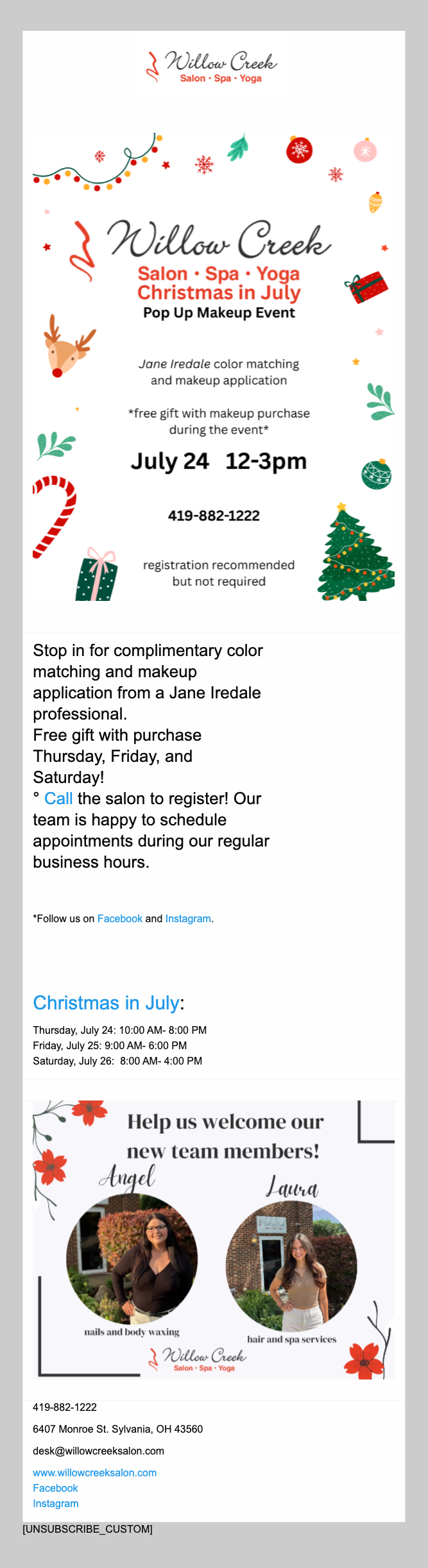Tap the blue Call link to register
The image size is (428, 1568).
point(58,798)
